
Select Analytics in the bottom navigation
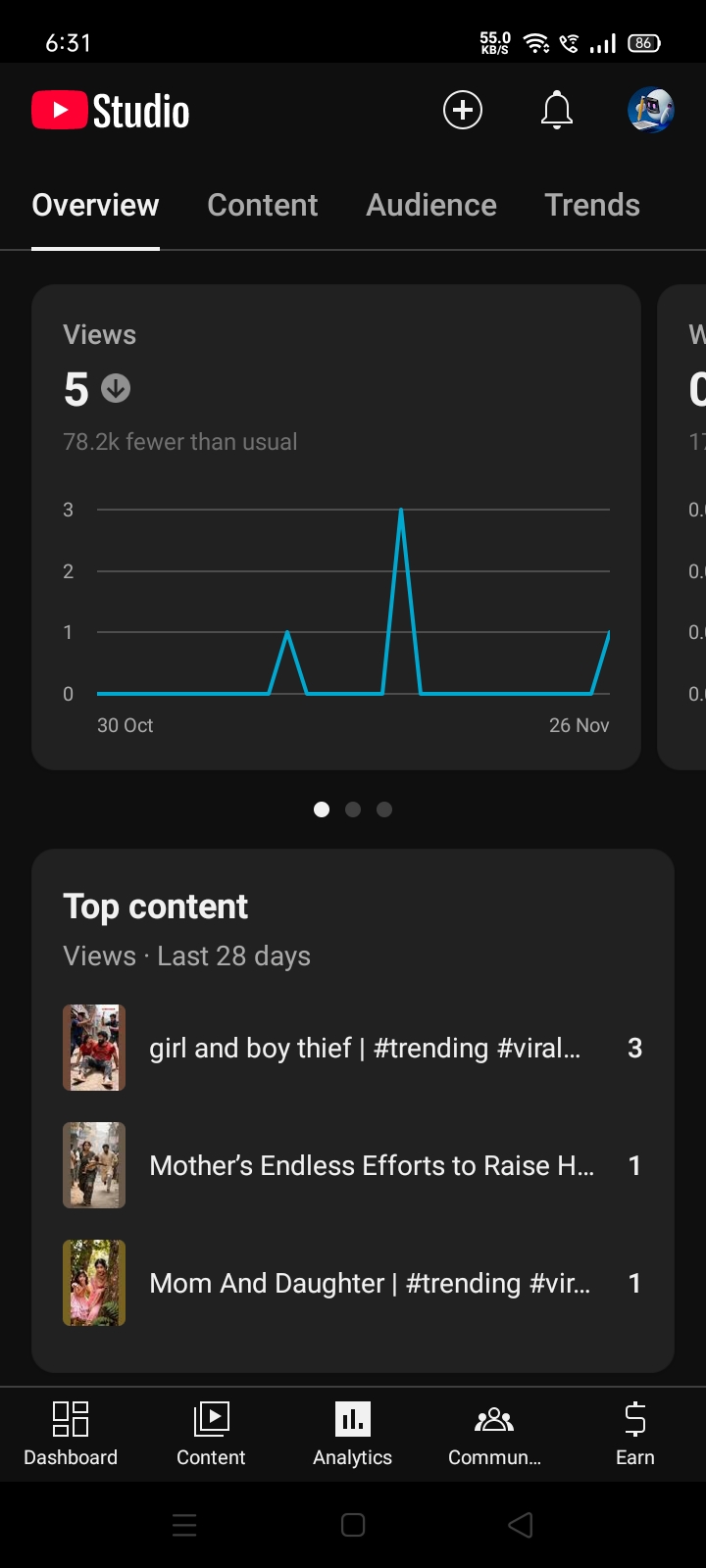pos(352,1433)
